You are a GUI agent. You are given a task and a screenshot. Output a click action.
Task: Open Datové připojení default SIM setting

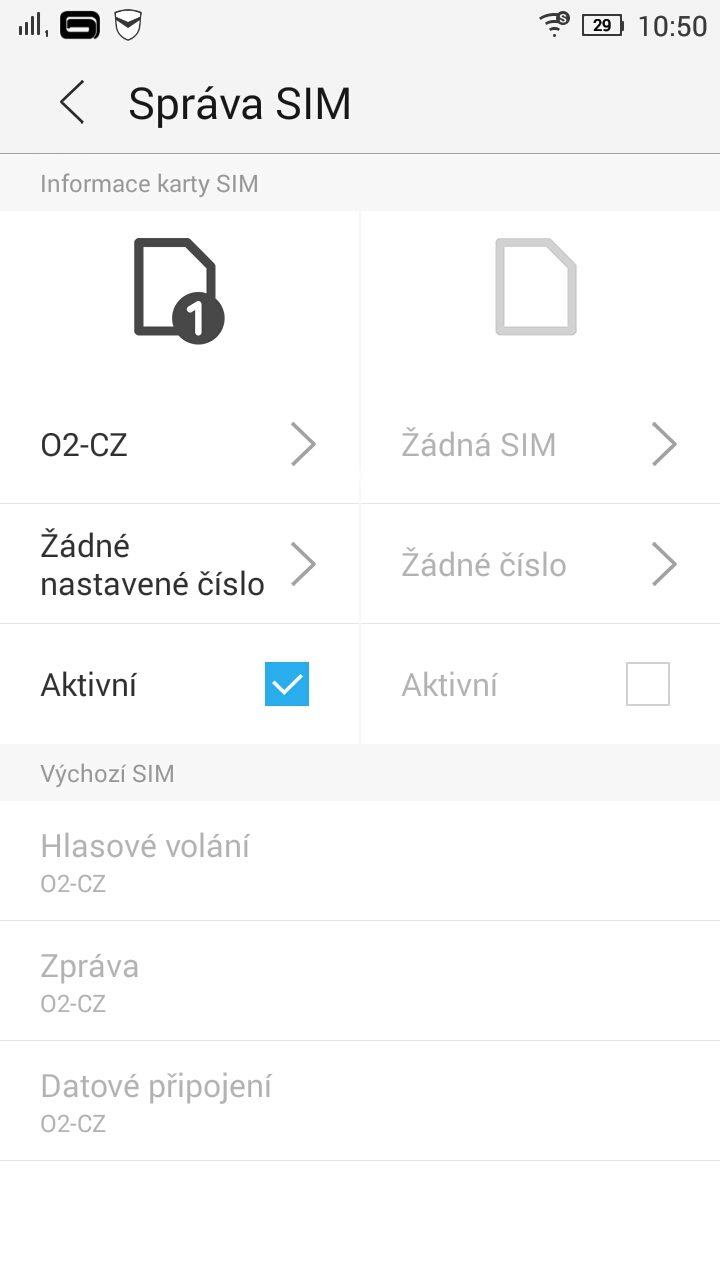[360, 1101]
